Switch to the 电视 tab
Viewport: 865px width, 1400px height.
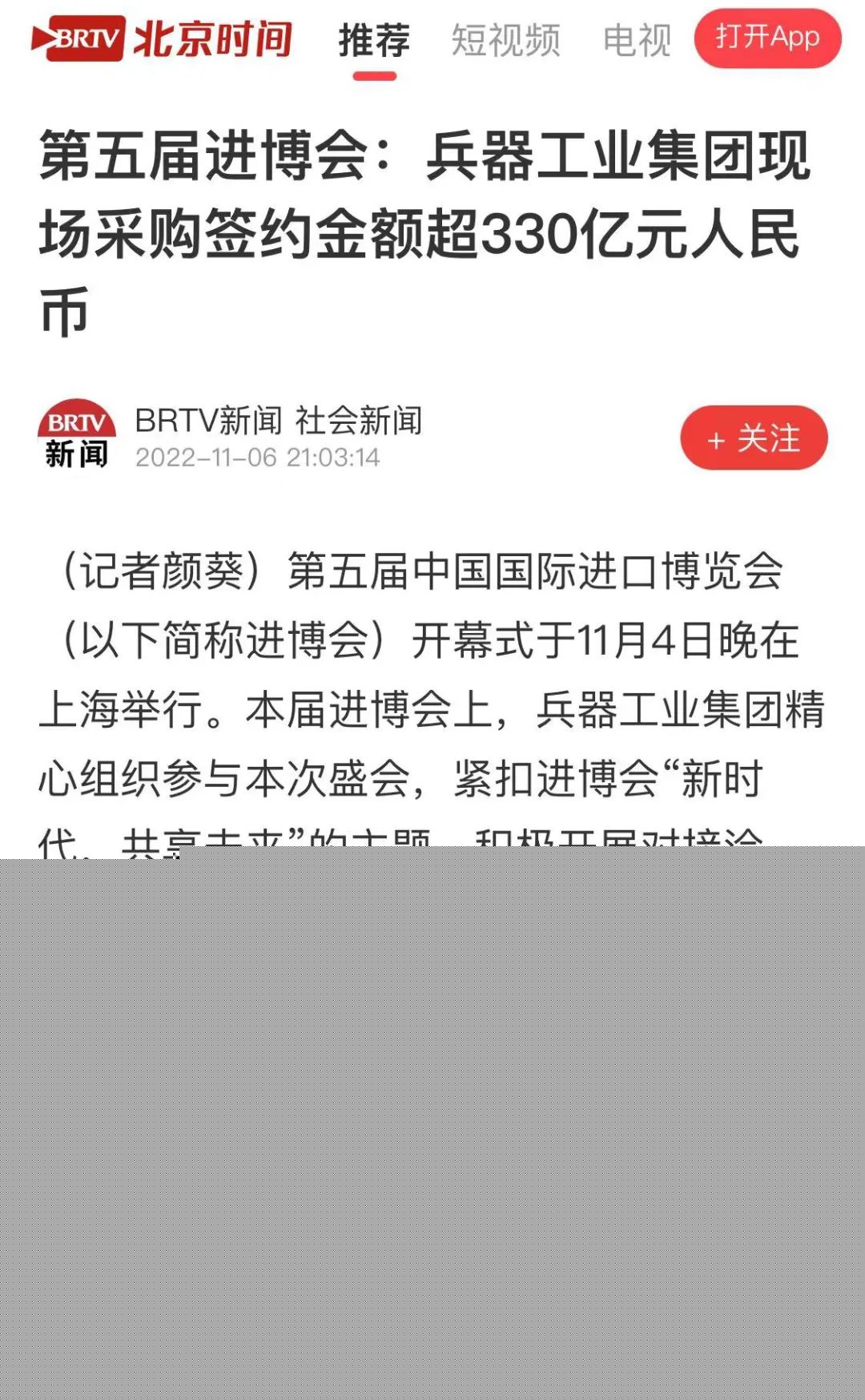[637, 40]
